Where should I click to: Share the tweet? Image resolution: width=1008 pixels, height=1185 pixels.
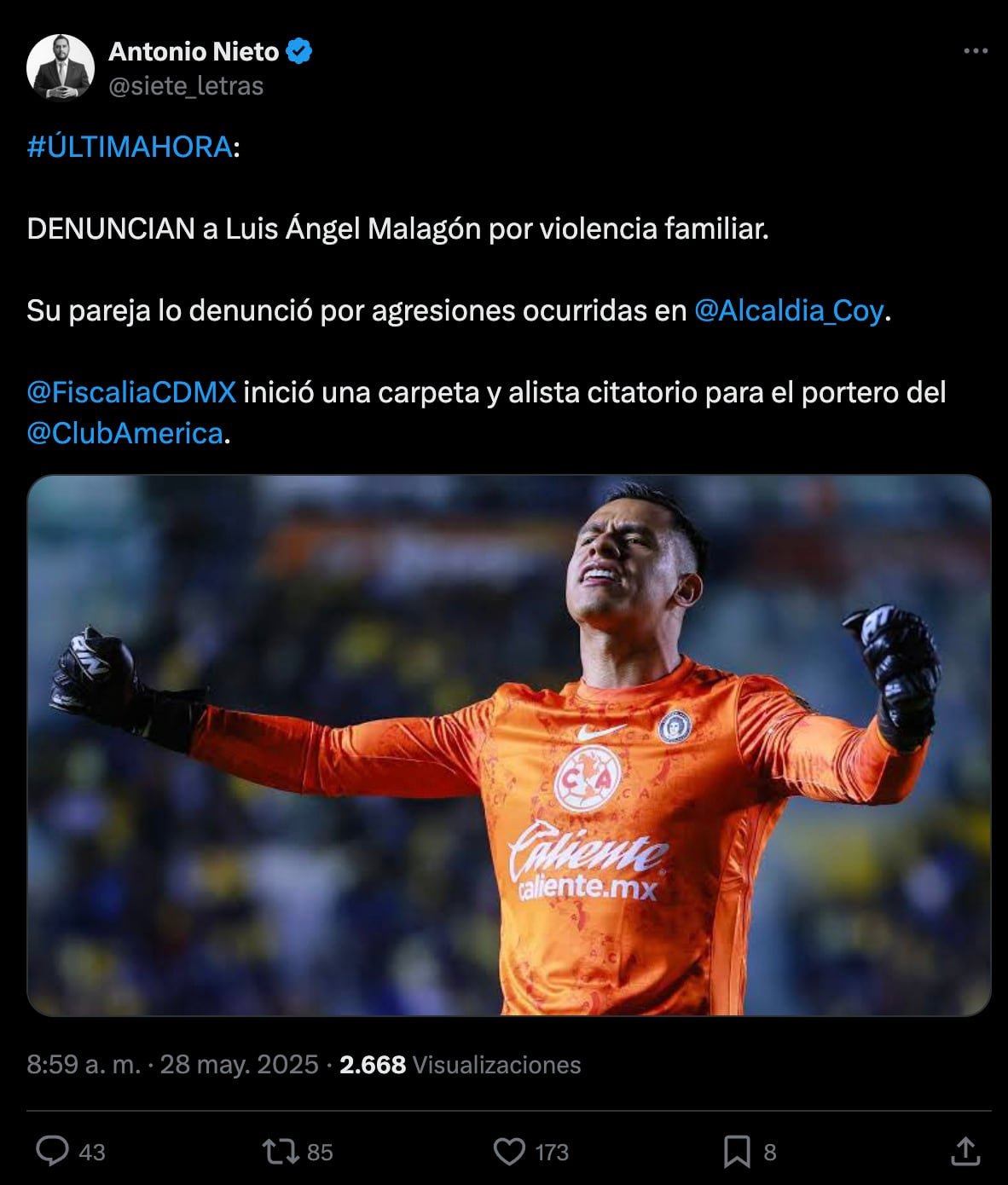point(964,1151)
